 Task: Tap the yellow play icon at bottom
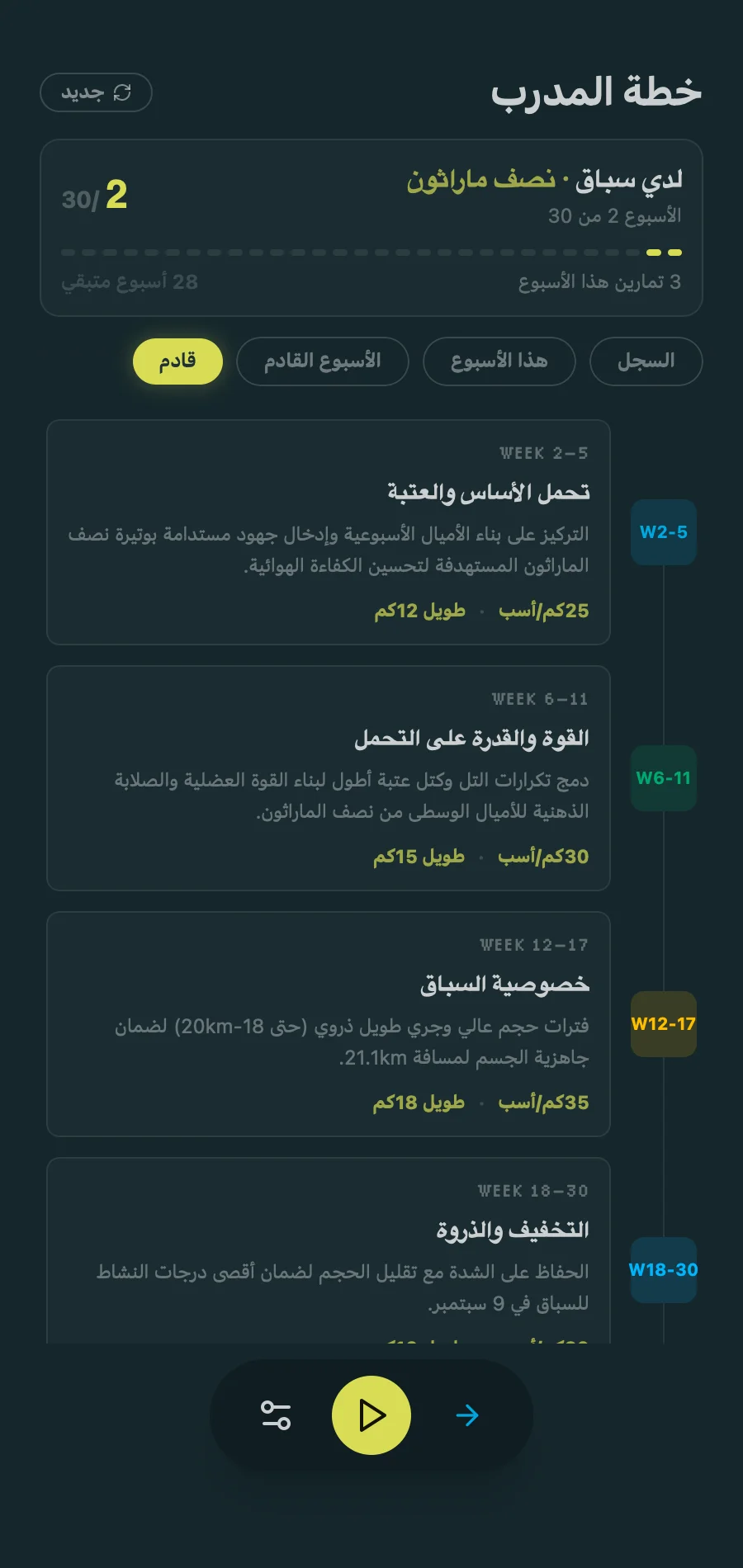(x=370, y=1415)
